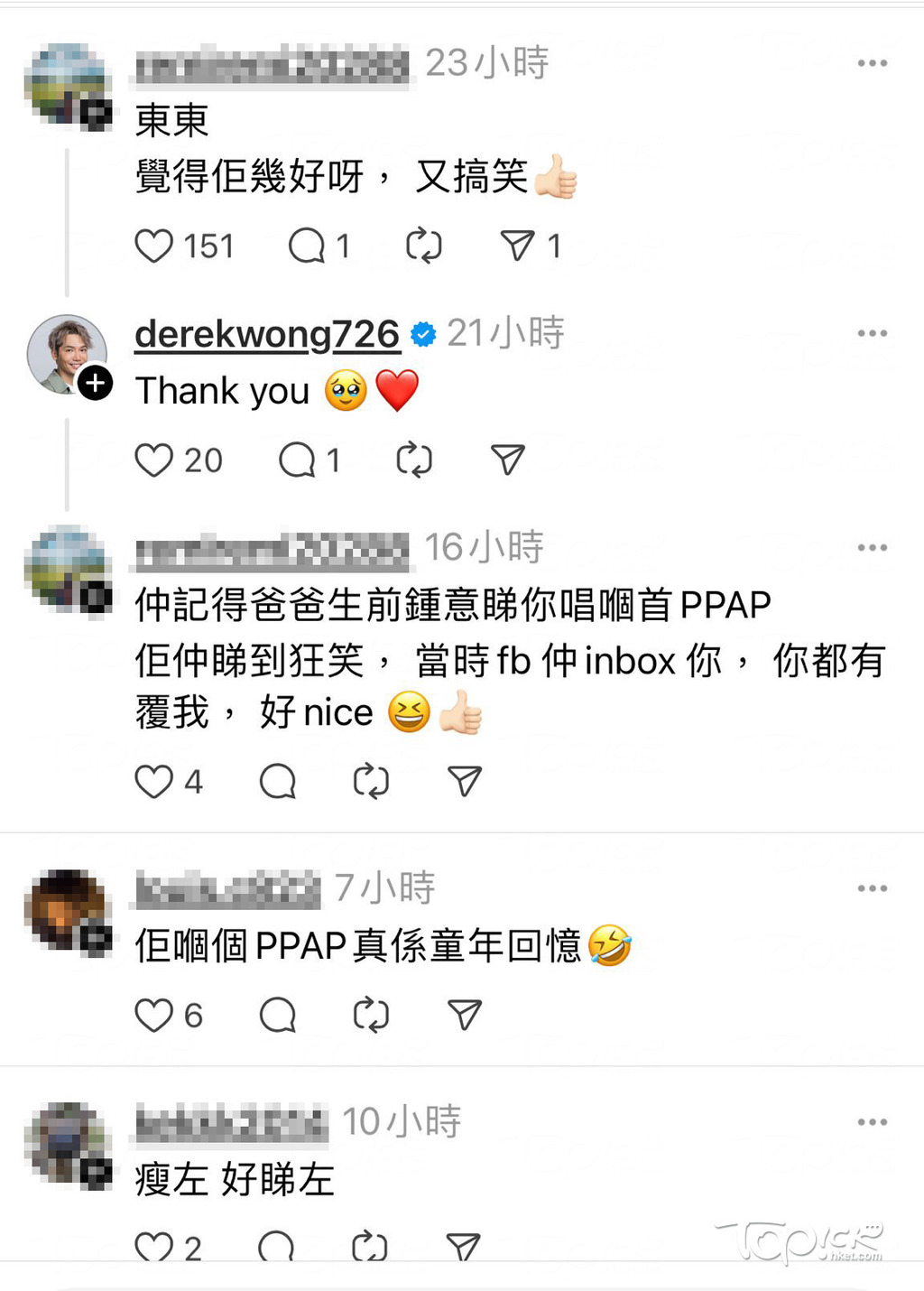The image size is (924, 1291).
Task: Share the 東東 comment
Action: (517, 246)
